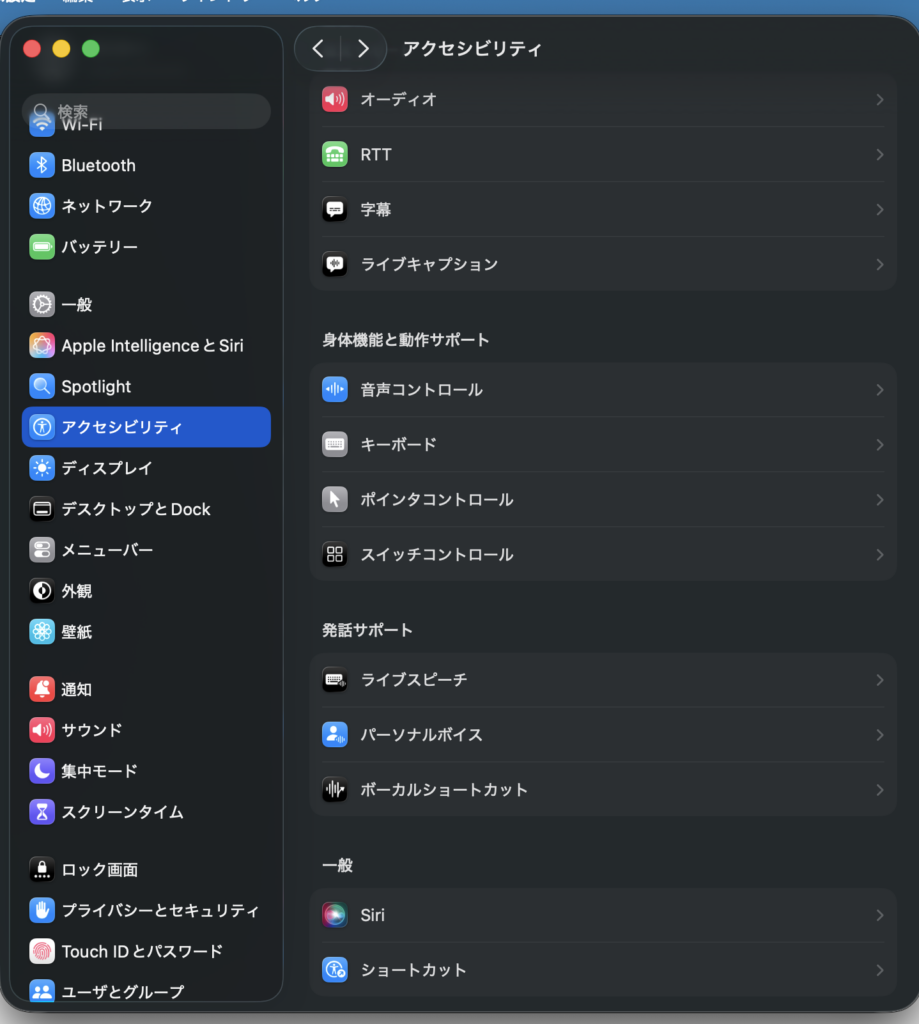Go back with the left arrow
This screenshot has width=919, height=1024.
318,49
